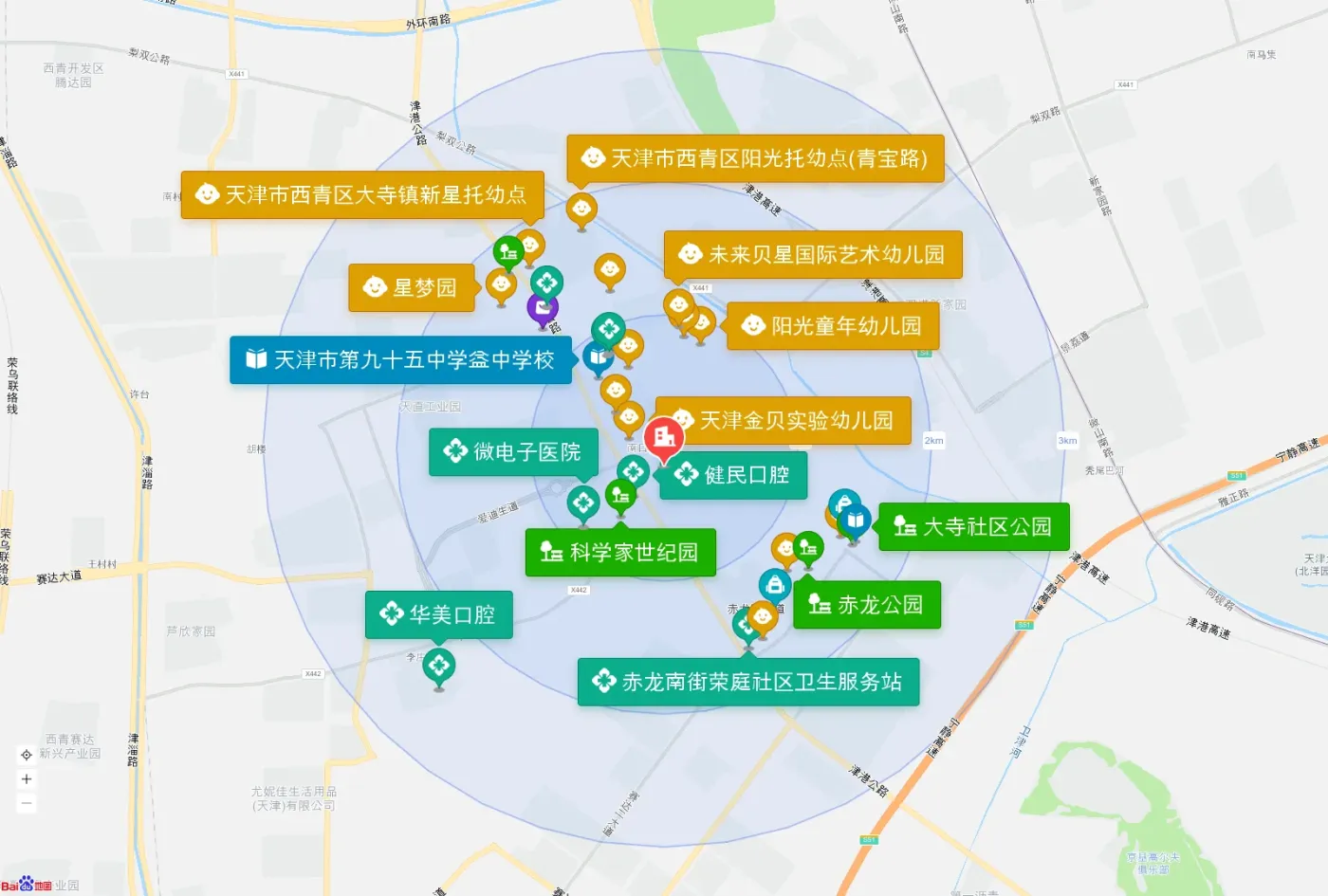Zoom in on the map
The image size is (1328, 896).
click(x=27, y=779)
